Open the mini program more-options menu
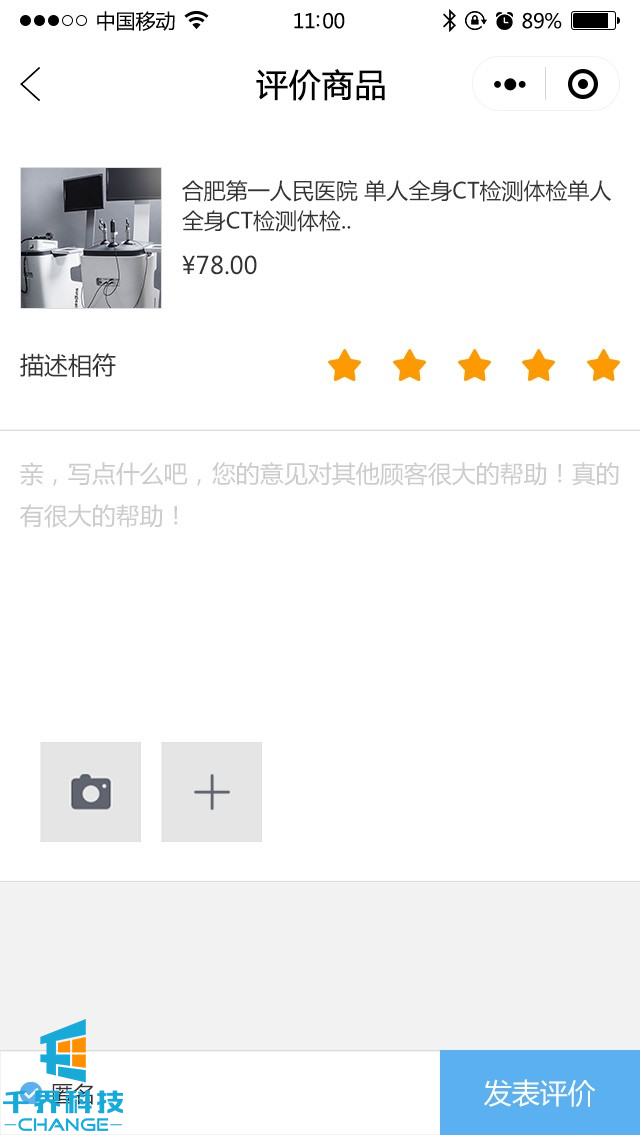The image size is (640, 1135). point(509,85)
